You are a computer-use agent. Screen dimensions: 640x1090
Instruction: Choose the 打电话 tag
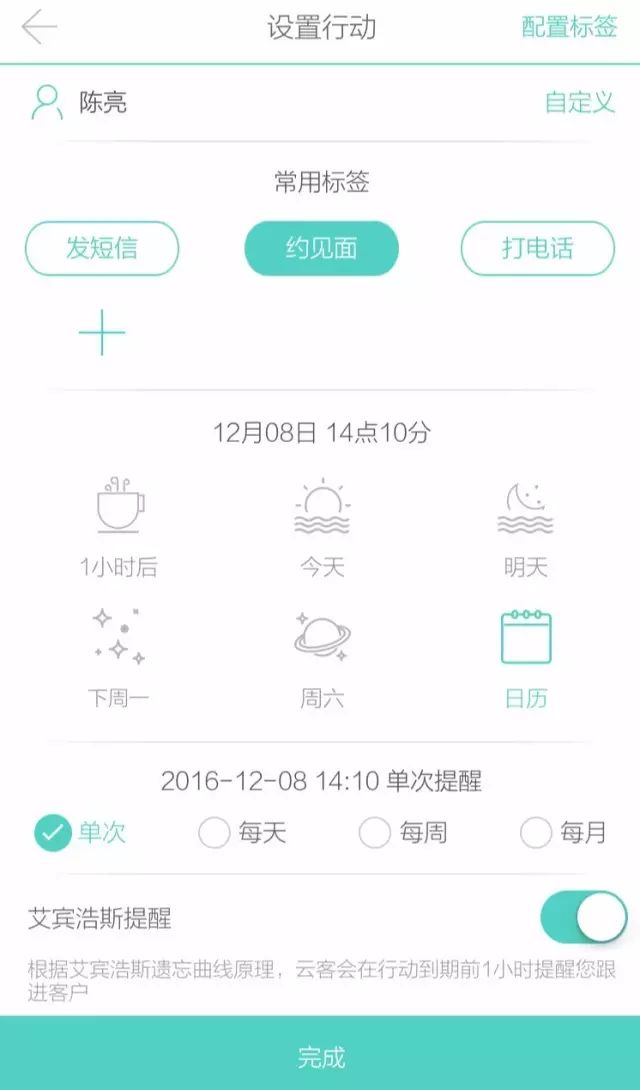click(x=537, y=248)
